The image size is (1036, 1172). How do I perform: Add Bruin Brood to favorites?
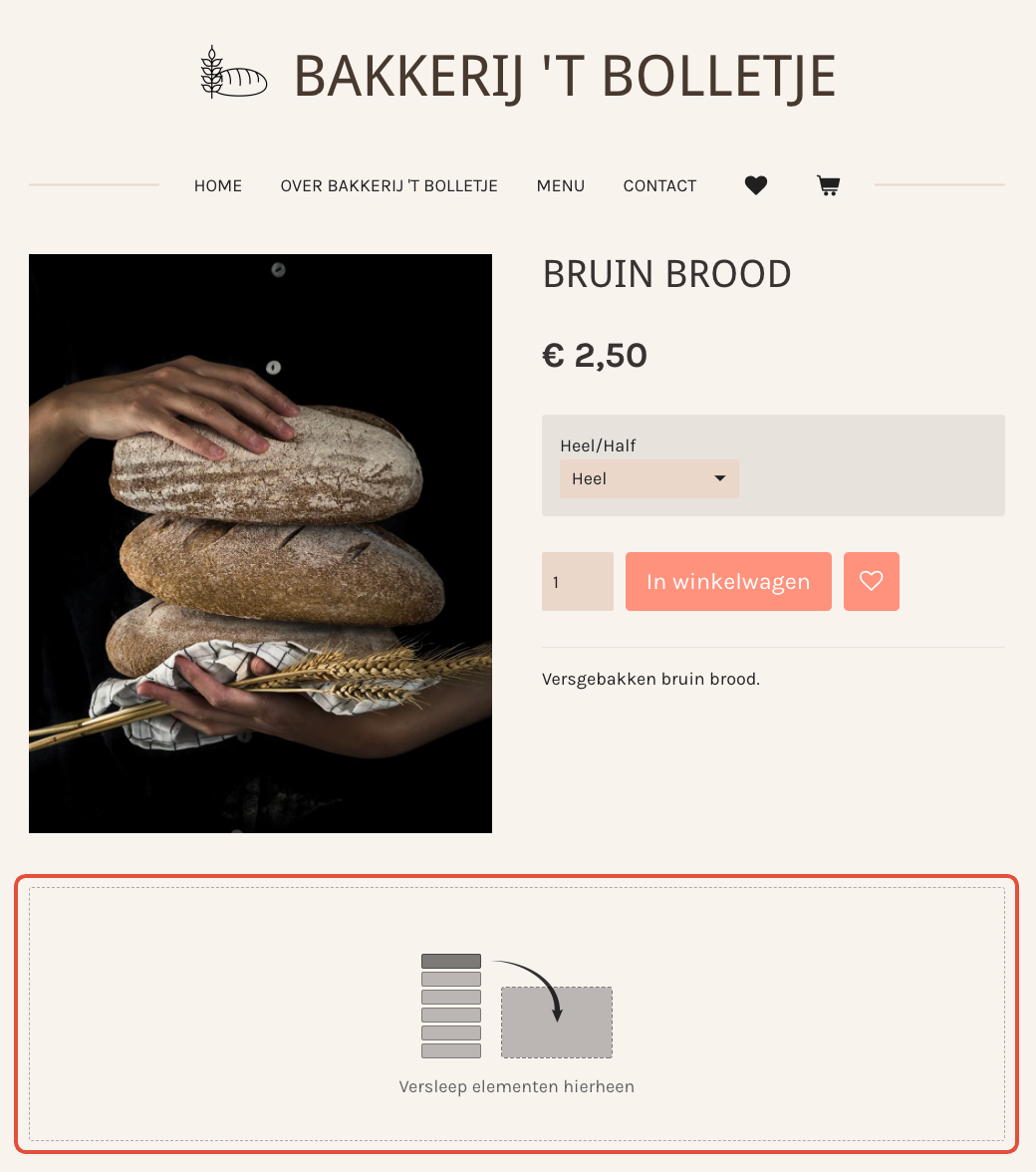point(871,582)
